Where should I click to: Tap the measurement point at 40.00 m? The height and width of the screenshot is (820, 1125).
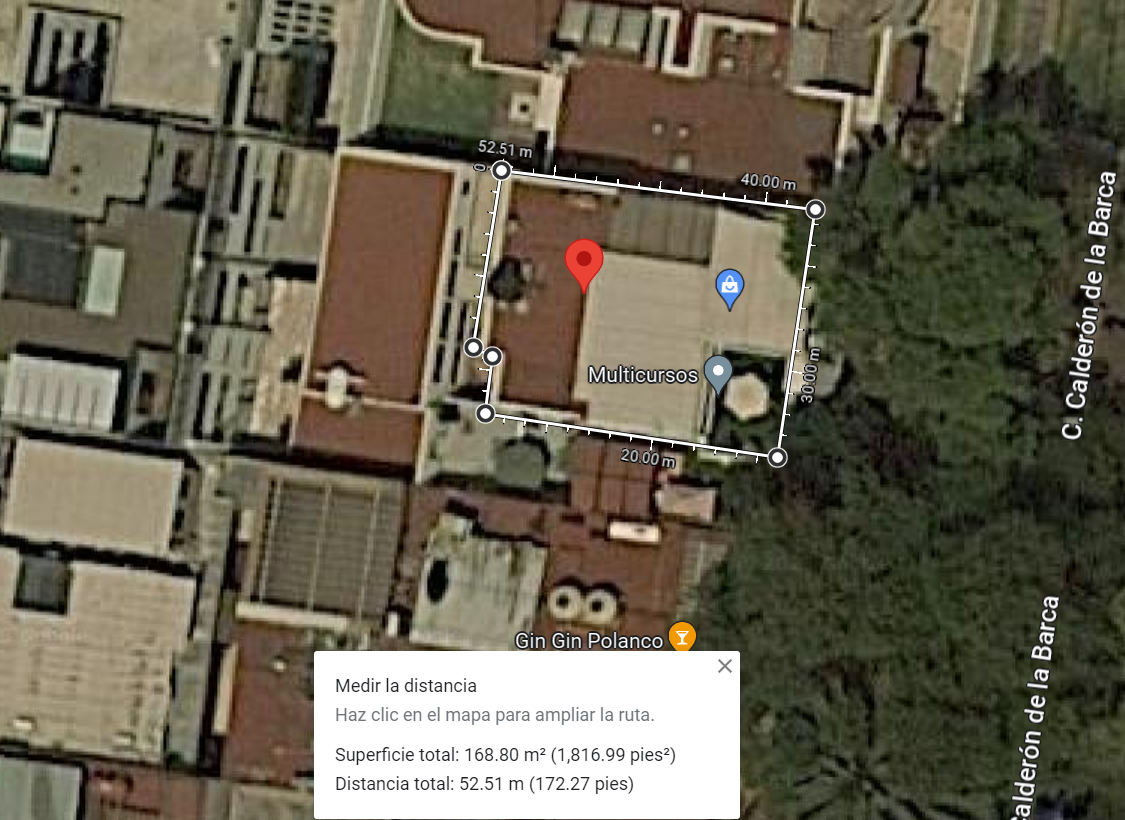815,209
